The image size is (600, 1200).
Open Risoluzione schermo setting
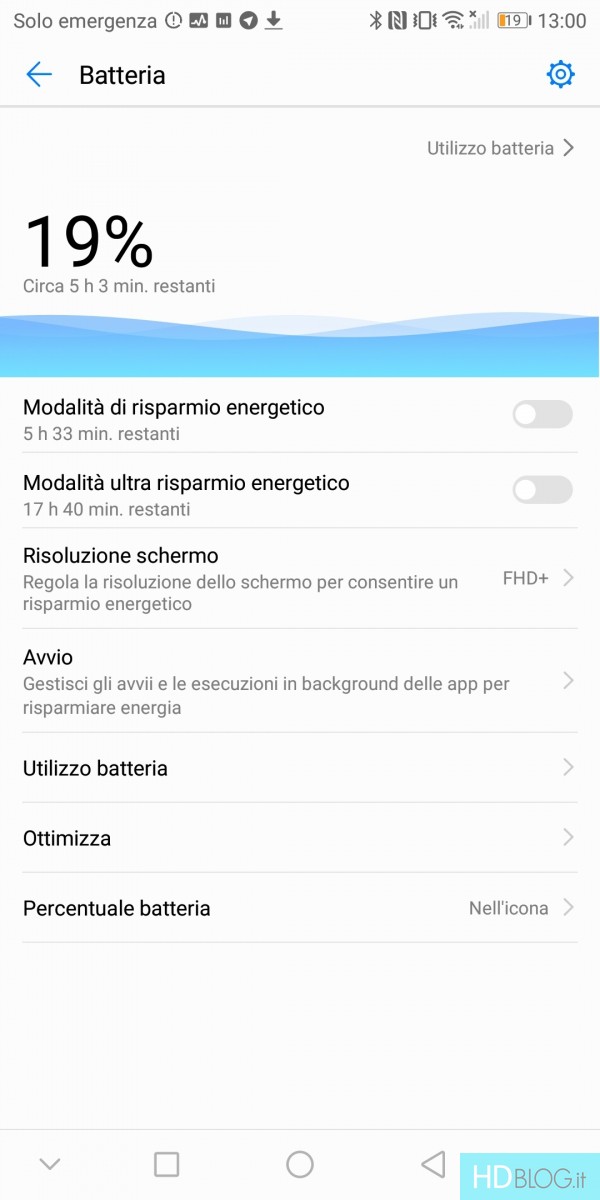(x=300, y=578)
